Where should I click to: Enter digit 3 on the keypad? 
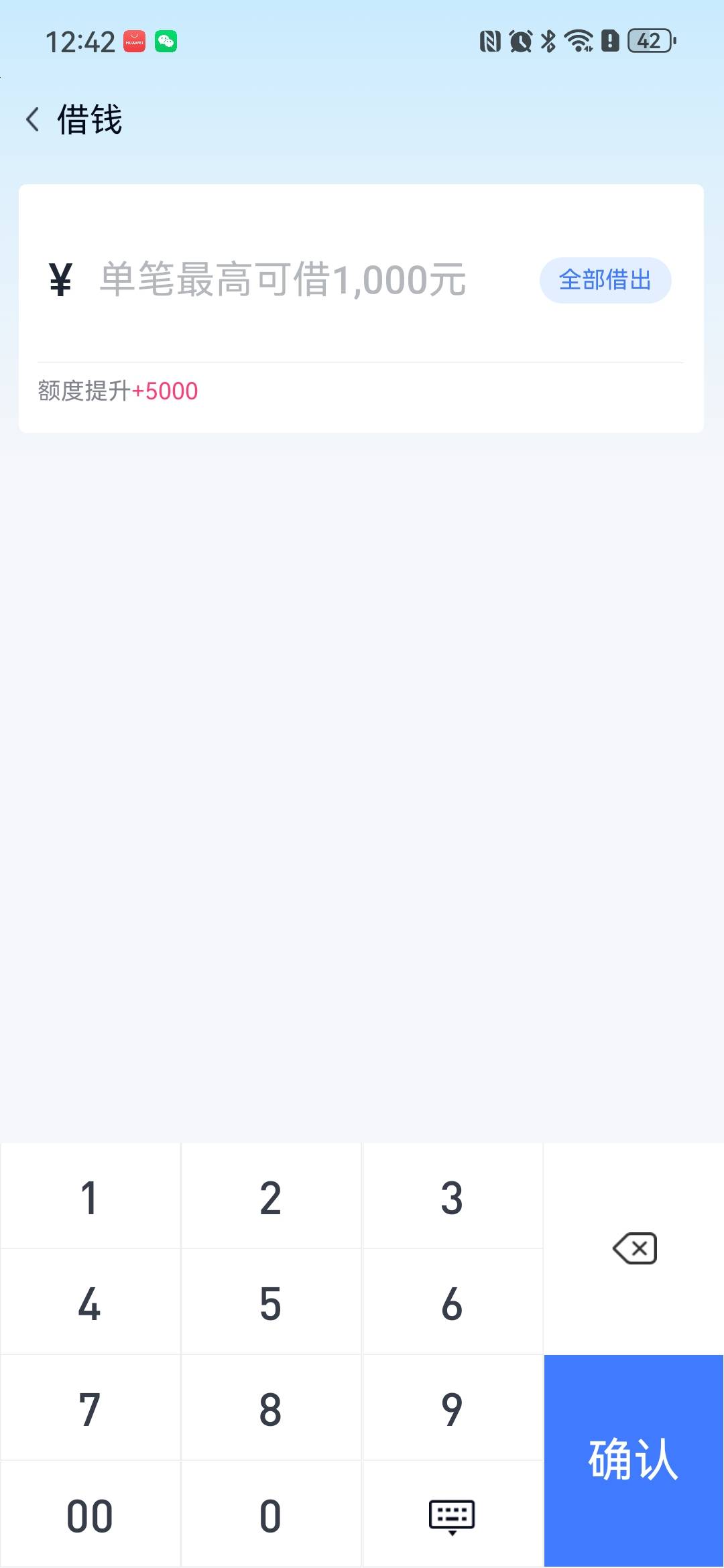tap(452, 1197)
